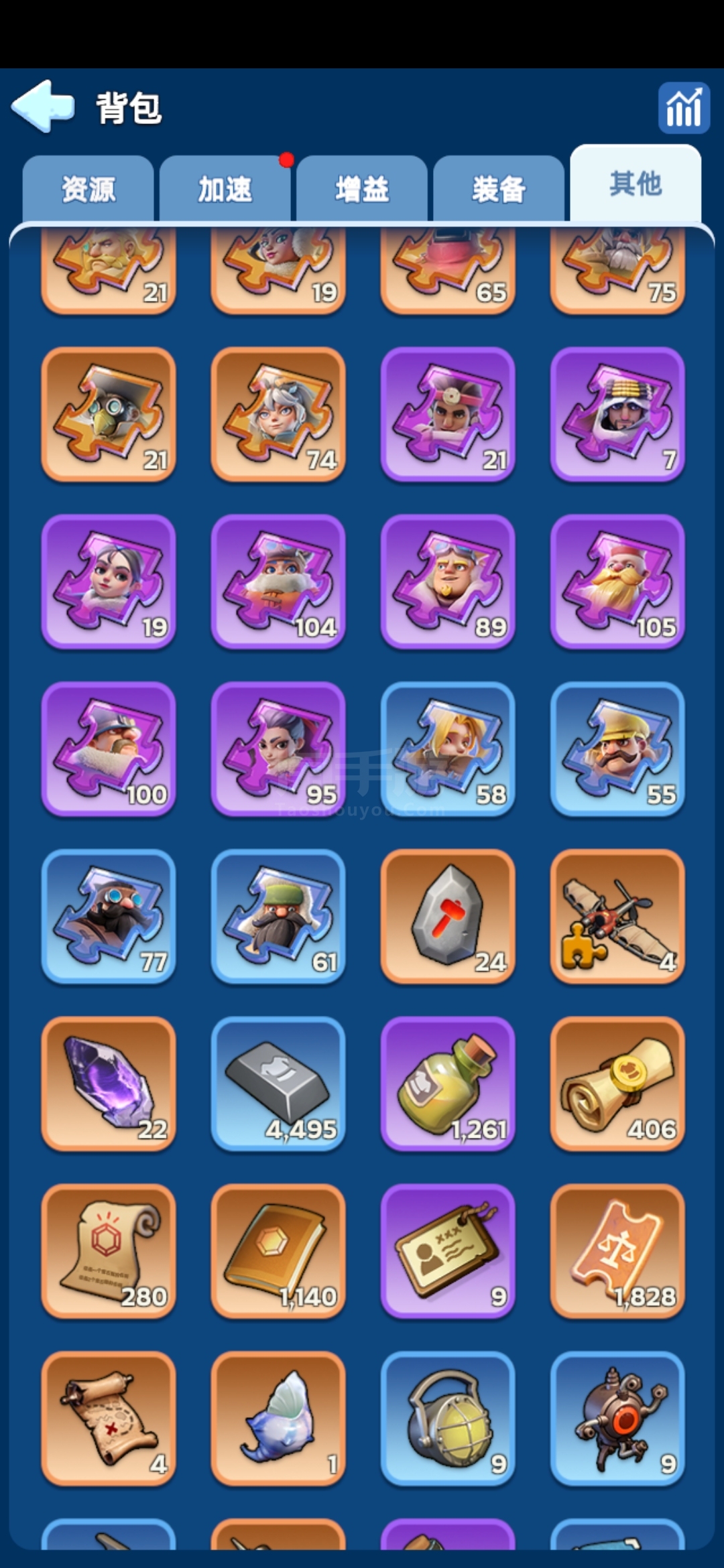Select the 装备 tab
724x1568 pixels.
click(499, 190)
